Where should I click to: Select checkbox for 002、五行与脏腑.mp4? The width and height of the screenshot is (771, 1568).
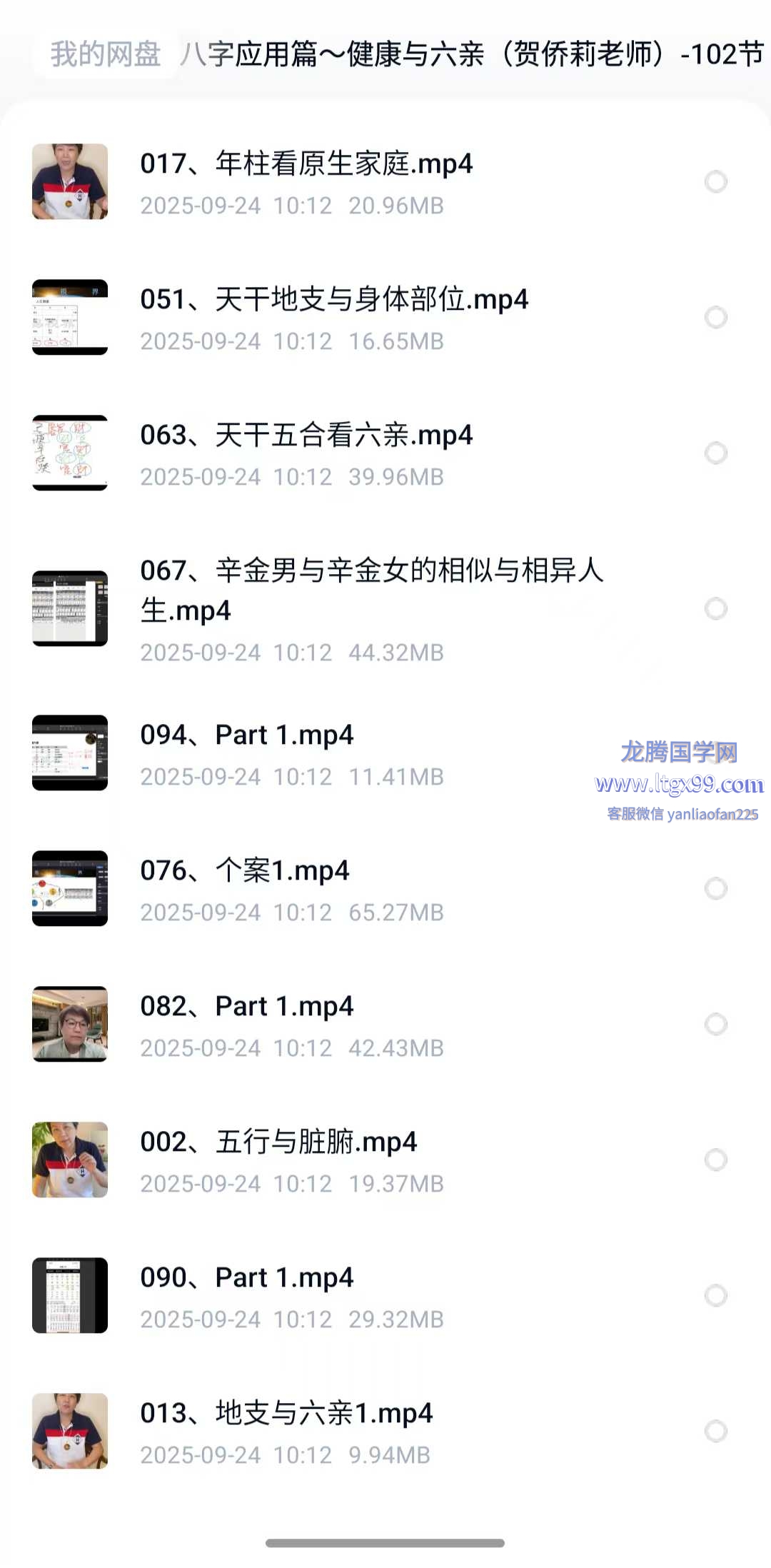[715, 1160]
